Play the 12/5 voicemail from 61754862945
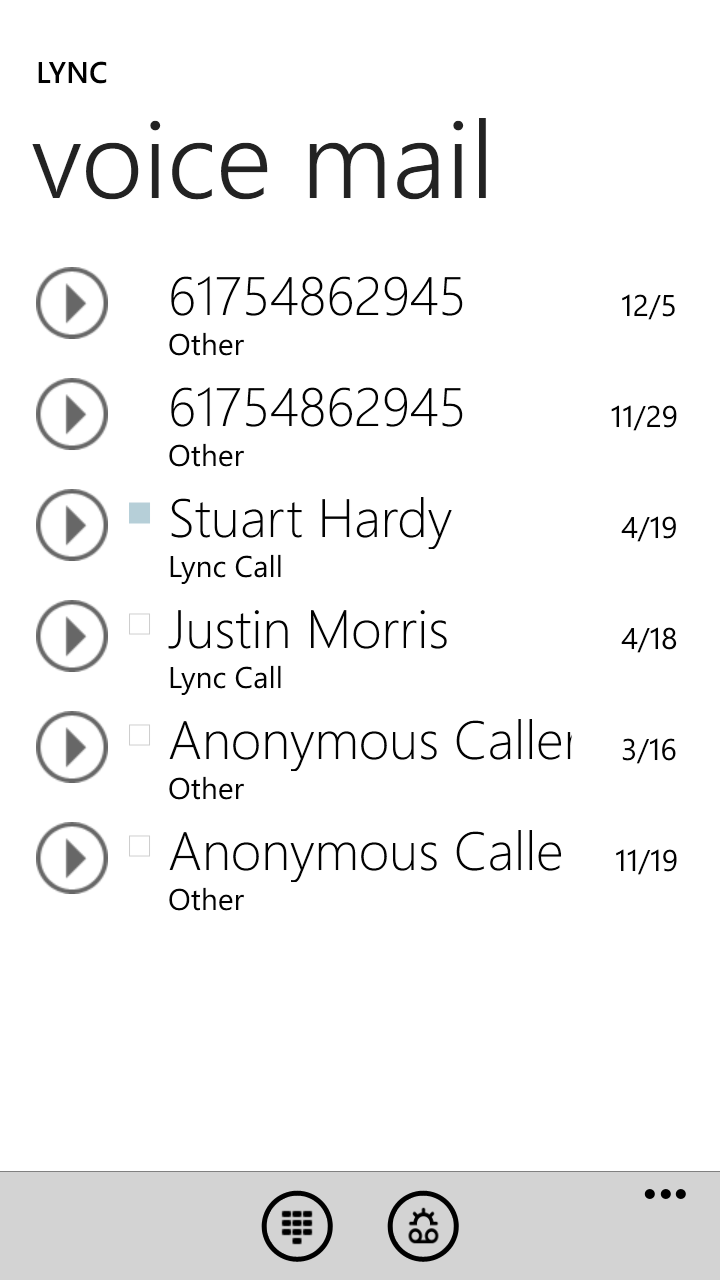The width and height of the screenshot is (720, 1280). tap(72, 302)
